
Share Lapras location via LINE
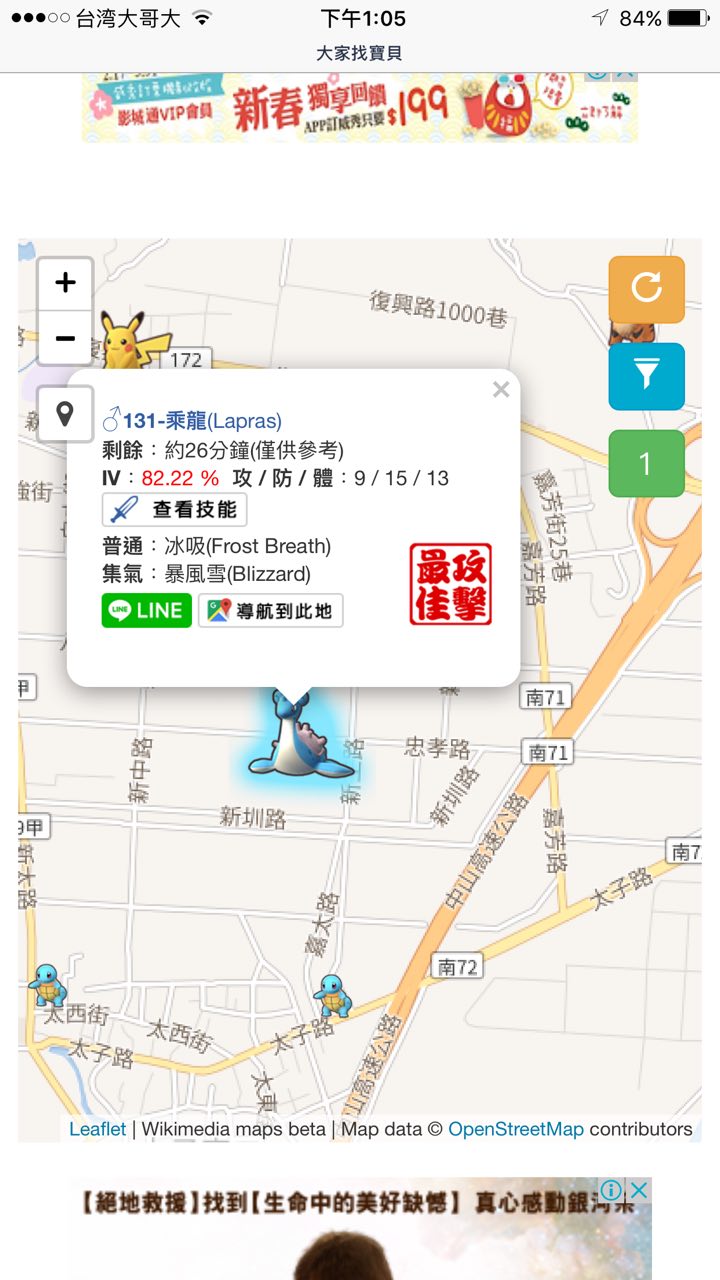[x=146, y=610]
